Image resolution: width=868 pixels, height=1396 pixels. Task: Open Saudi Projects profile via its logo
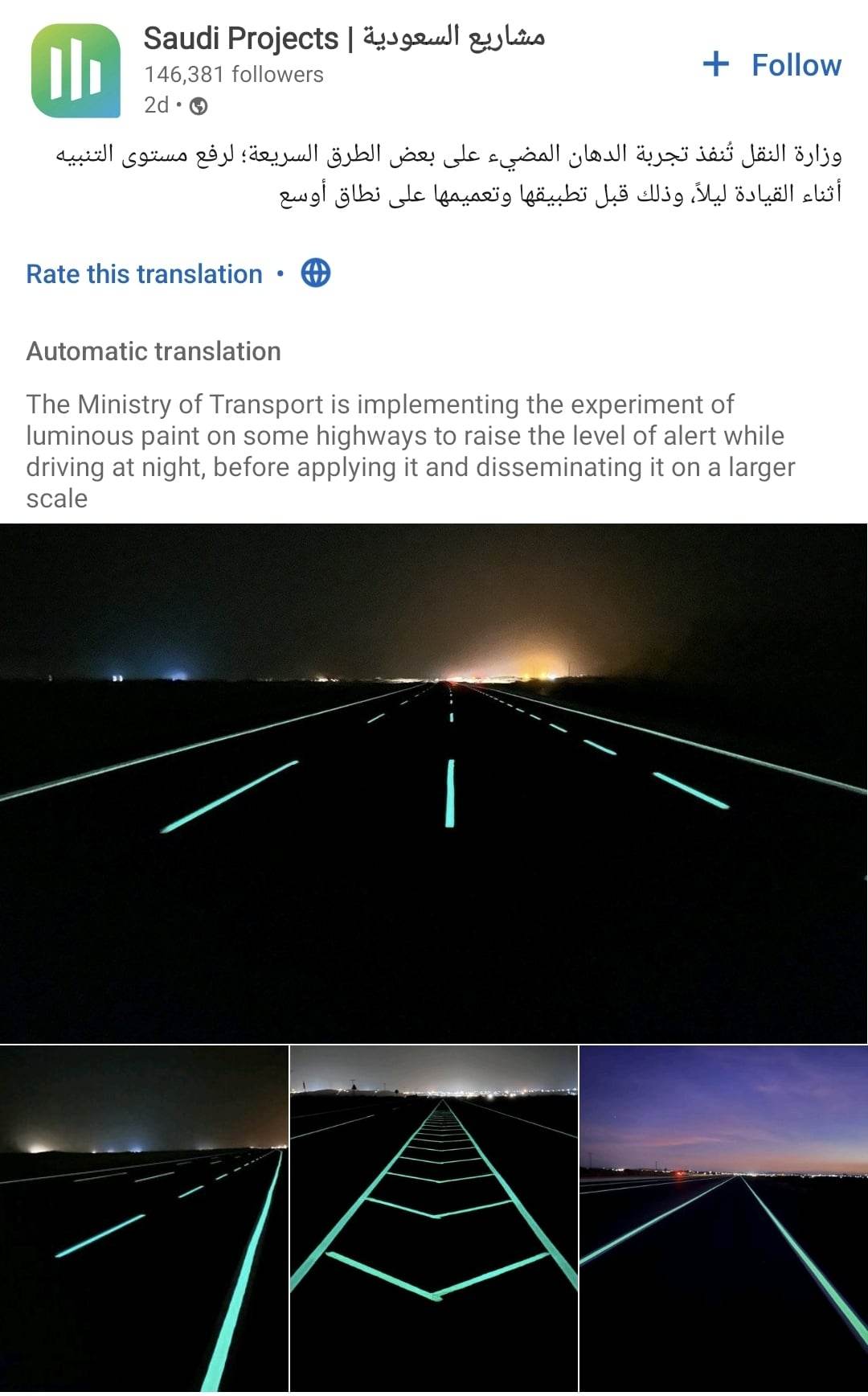coord(76,71)
